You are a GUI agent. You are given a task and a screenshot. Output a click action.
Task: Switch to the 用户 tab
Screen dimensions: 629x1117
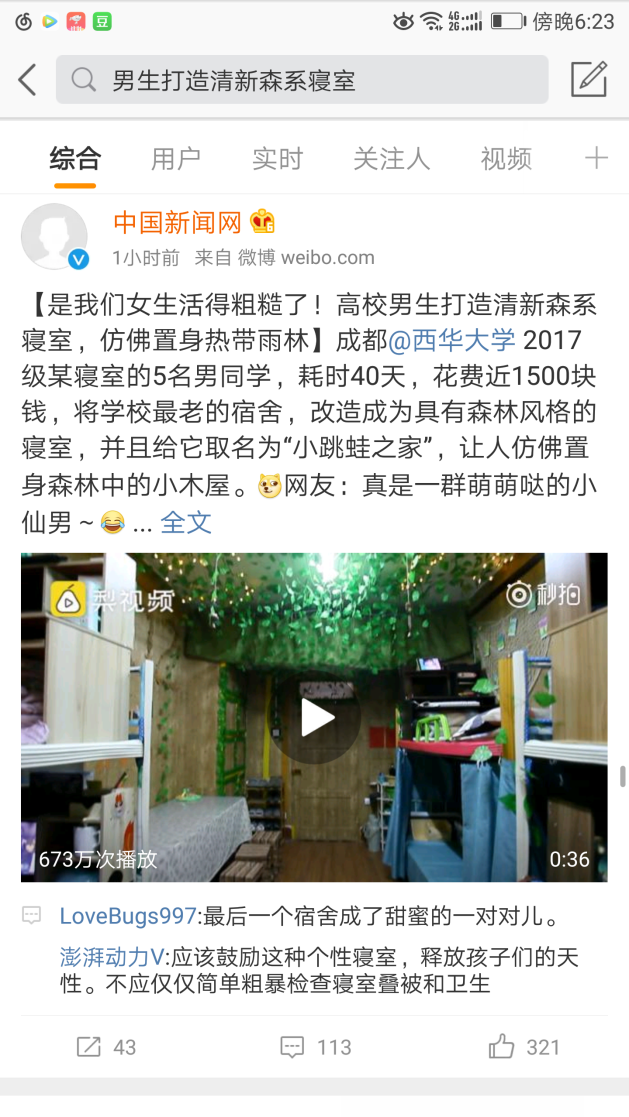click(x=175, y=158)
